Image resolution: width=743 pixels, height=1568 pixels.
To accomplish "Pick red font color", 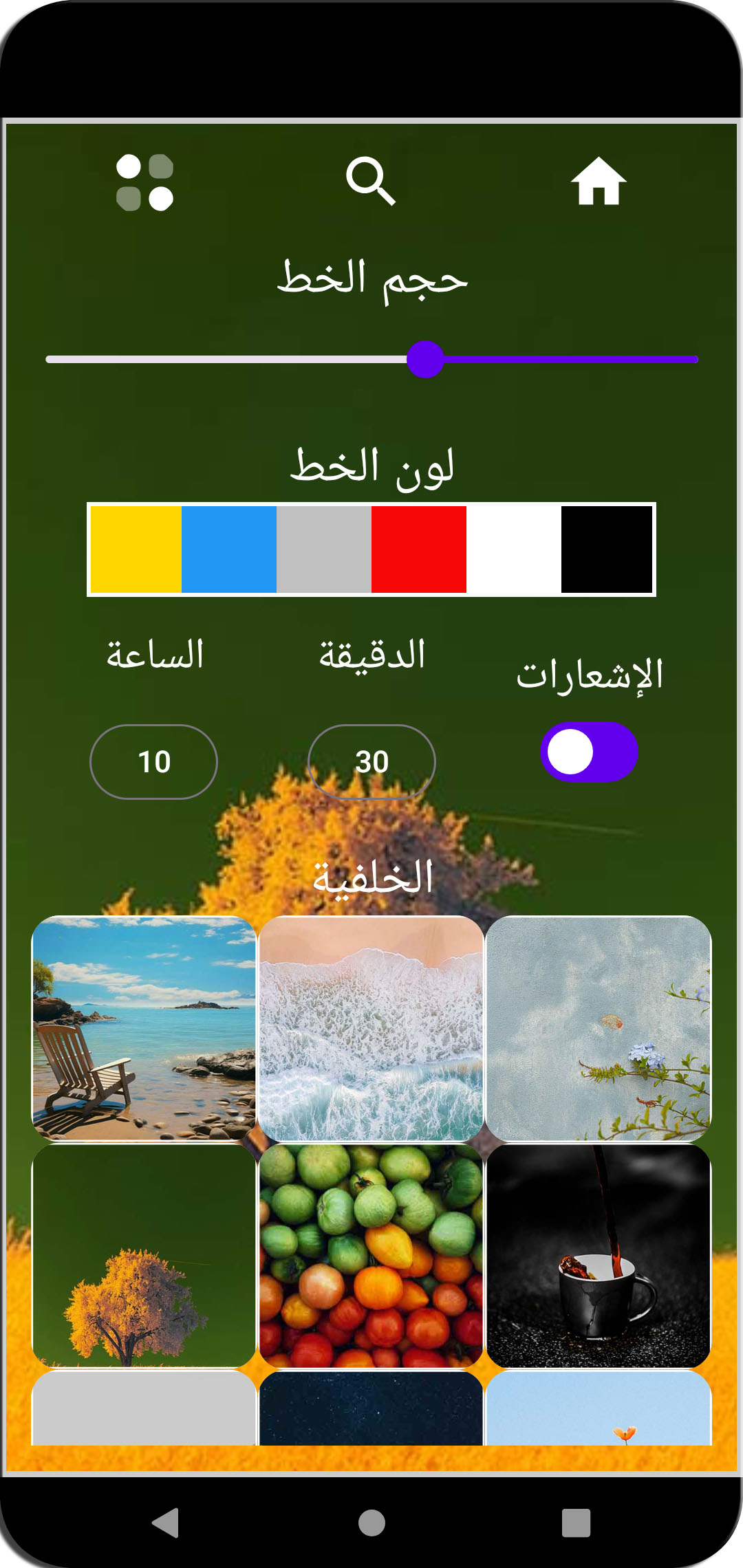I will tap(419, 549).
